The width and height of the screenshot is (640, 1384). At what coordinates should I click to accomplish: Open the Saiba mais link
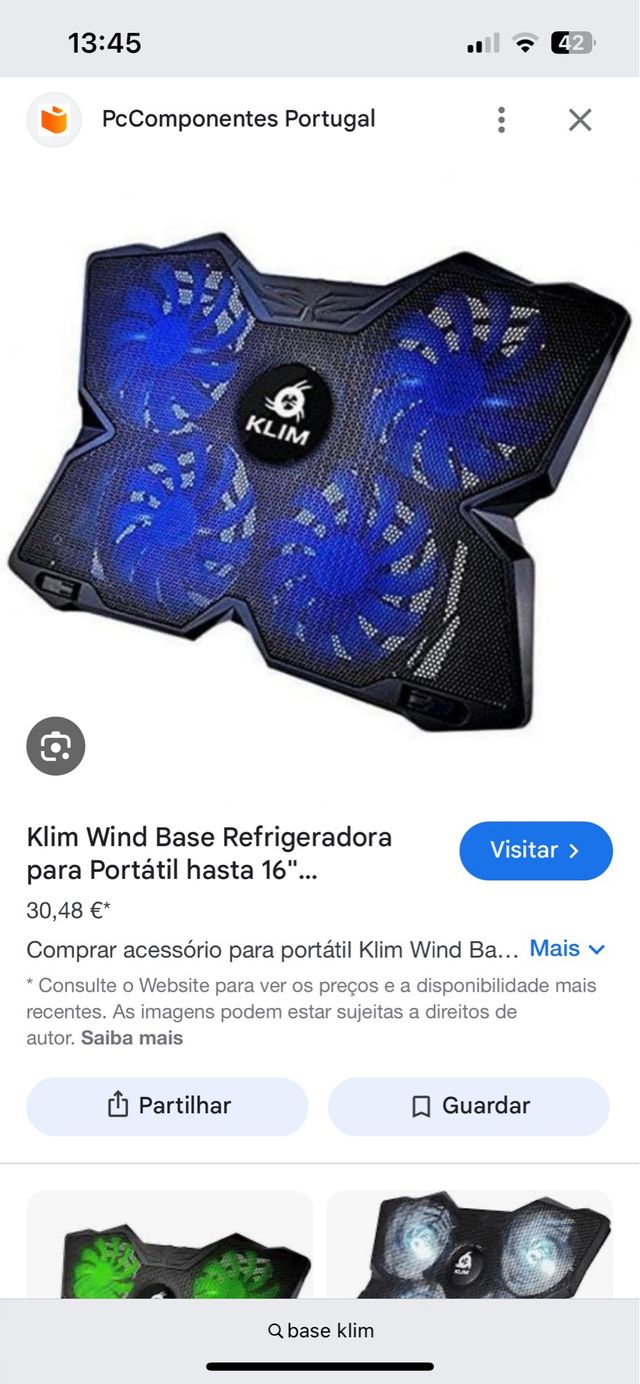click(132, 1038)
